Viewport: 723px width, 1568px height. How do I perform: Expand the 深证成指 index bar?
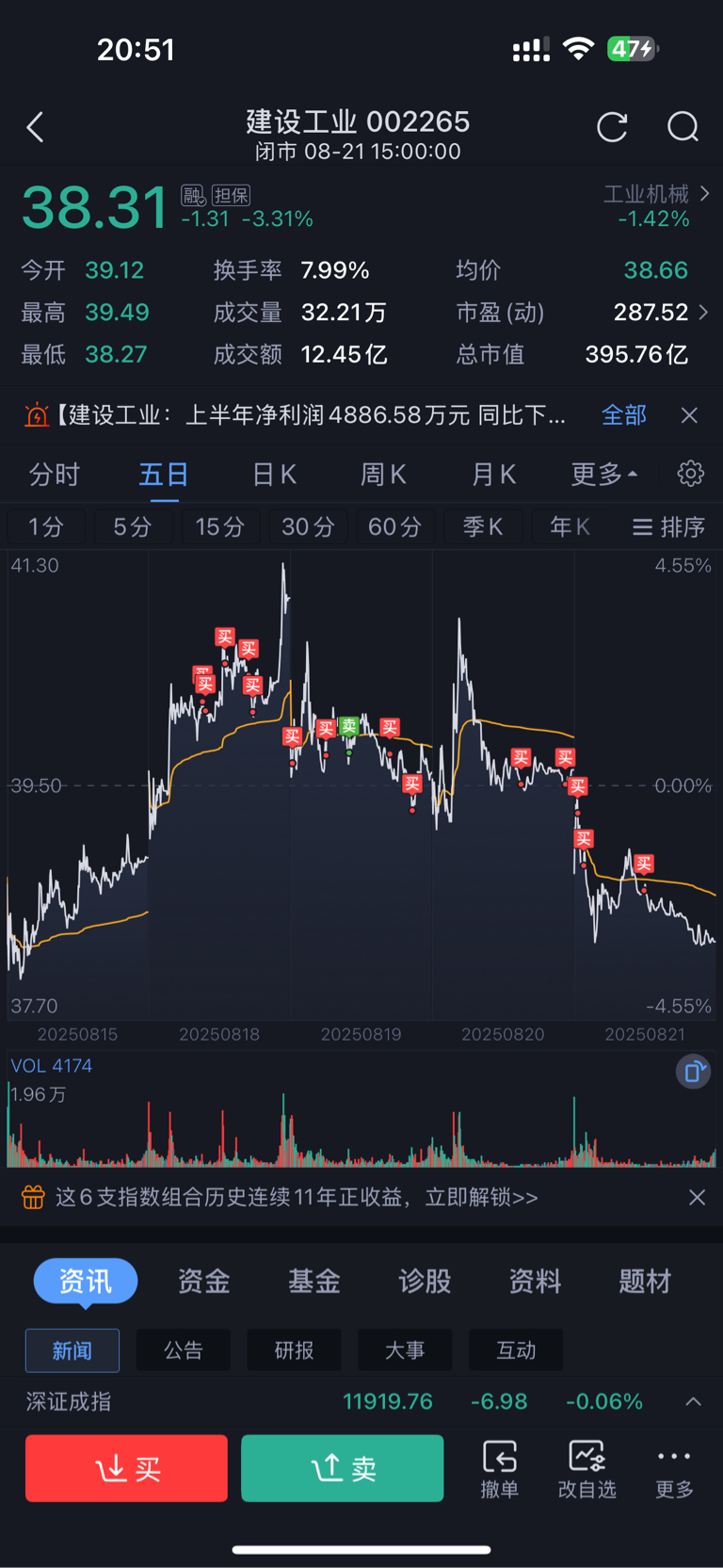(x=693, y=1401)
